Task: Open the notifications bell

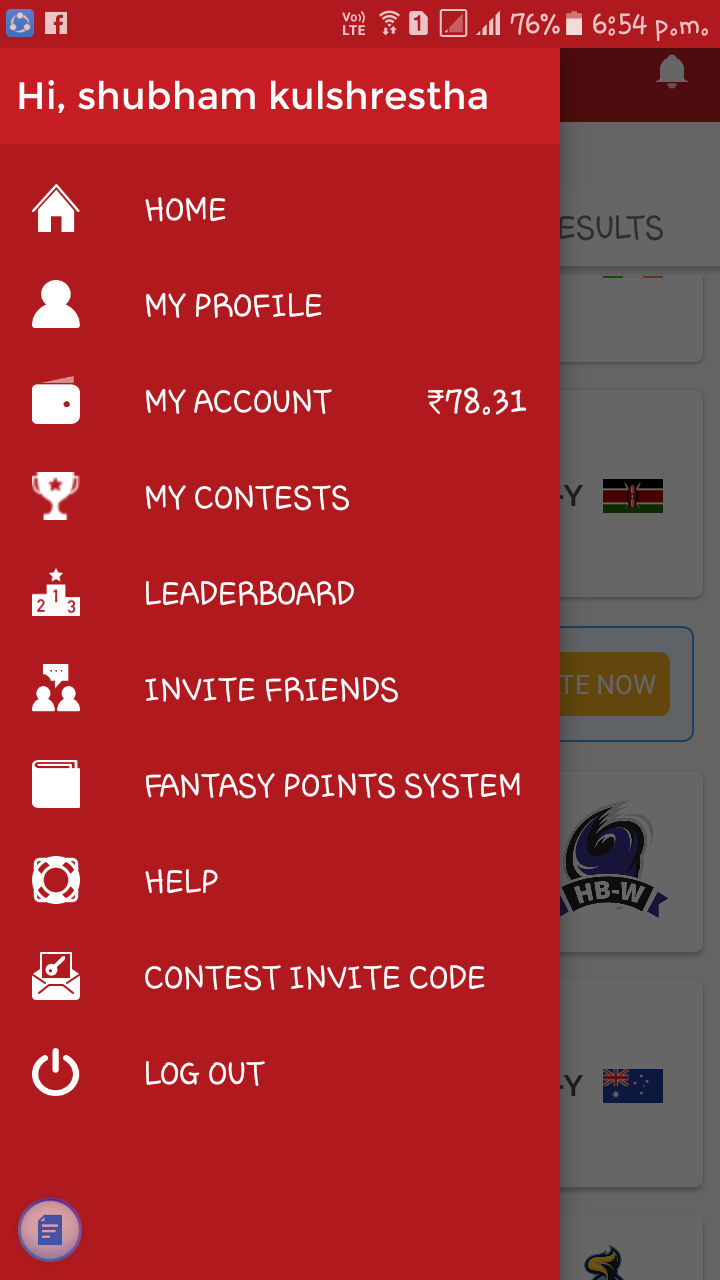Action: pos(672,72)
